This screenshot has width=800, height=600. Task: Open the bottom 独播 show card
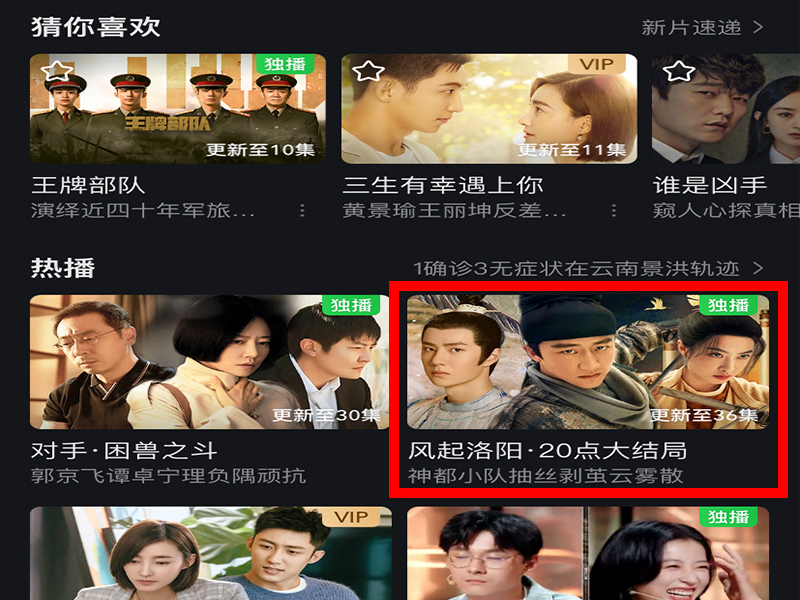coord(588,555)
